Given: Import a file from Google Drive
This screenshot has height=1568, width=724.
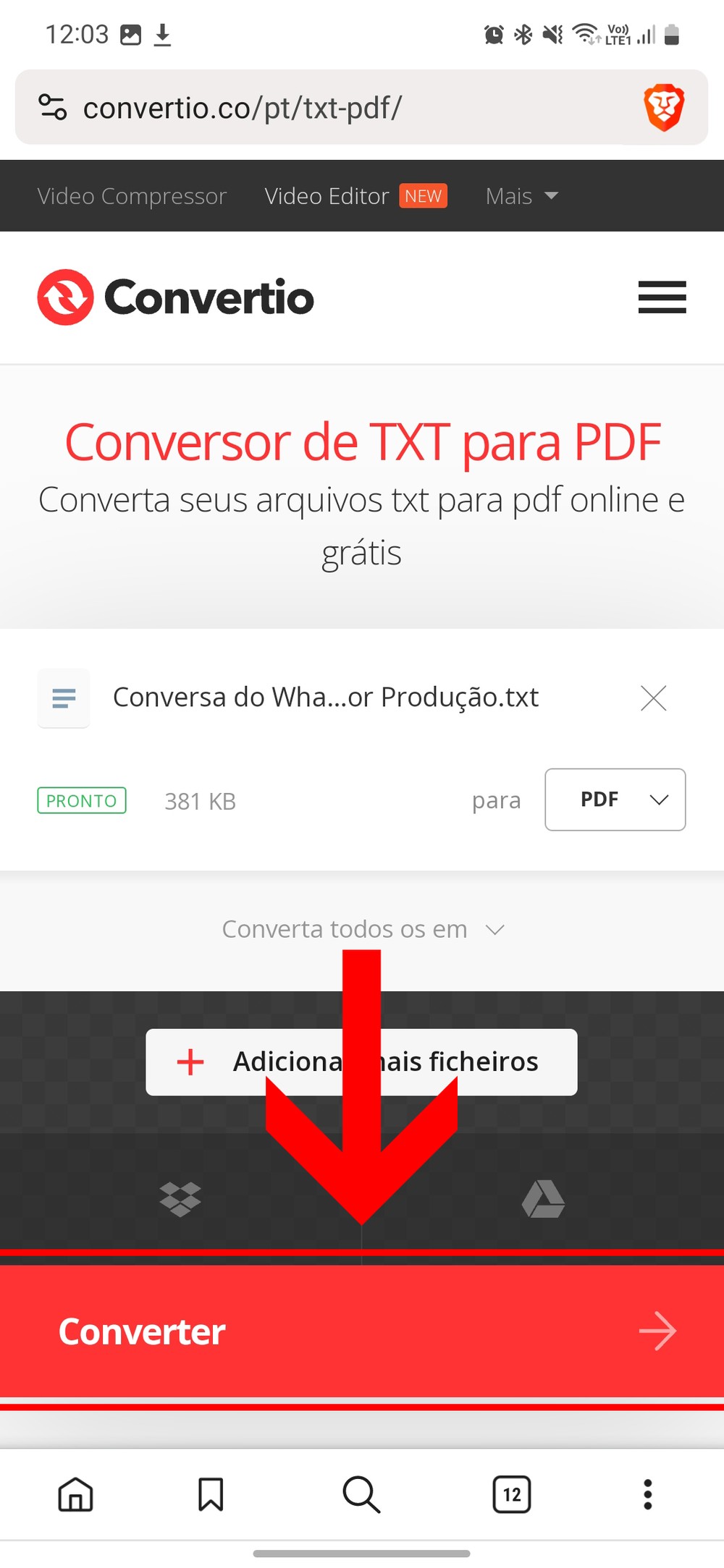Looking at the screenshot, I should tap(543, 1199).
